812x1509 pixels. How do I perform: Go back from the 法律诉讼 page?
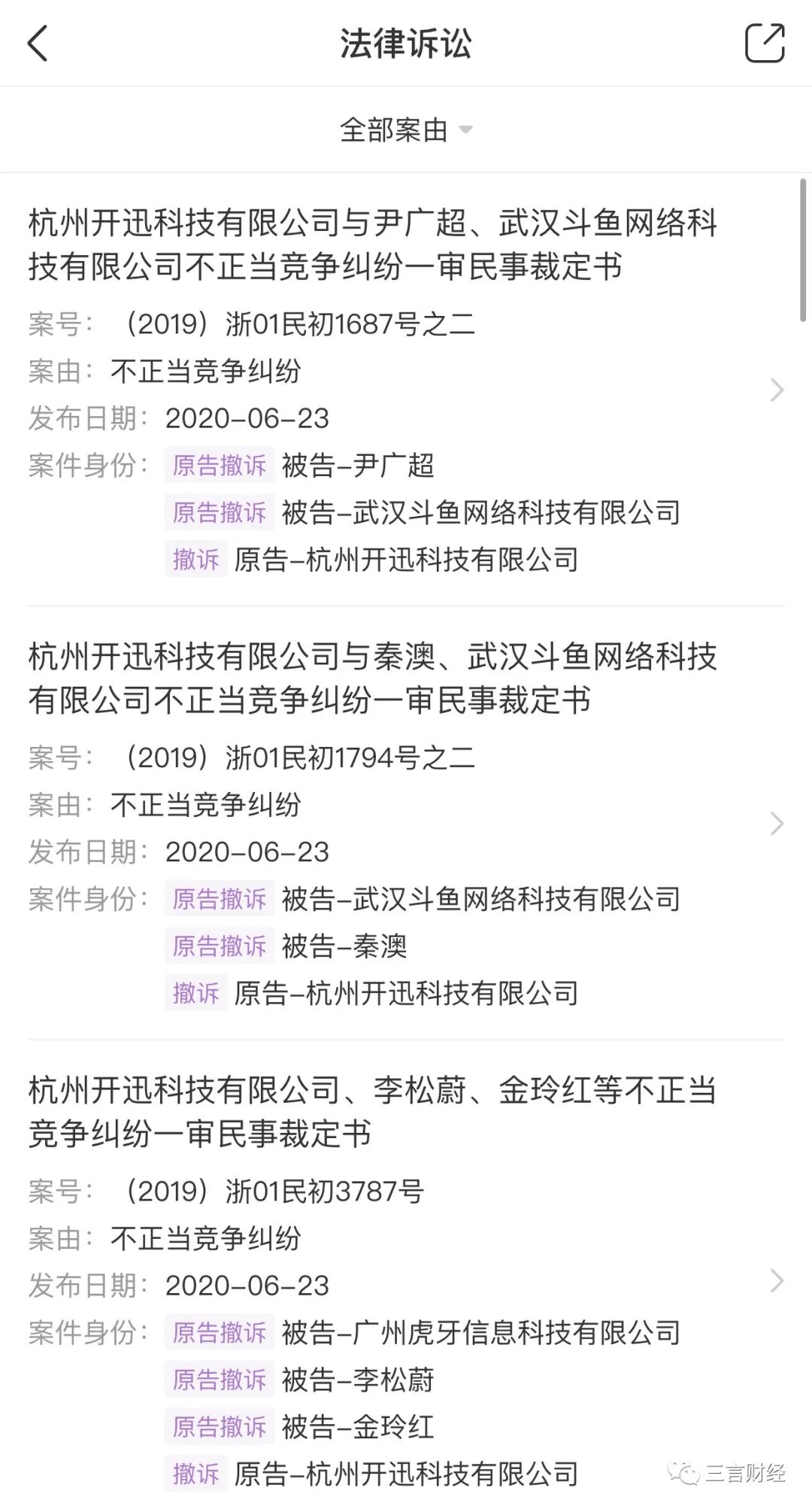38,43
